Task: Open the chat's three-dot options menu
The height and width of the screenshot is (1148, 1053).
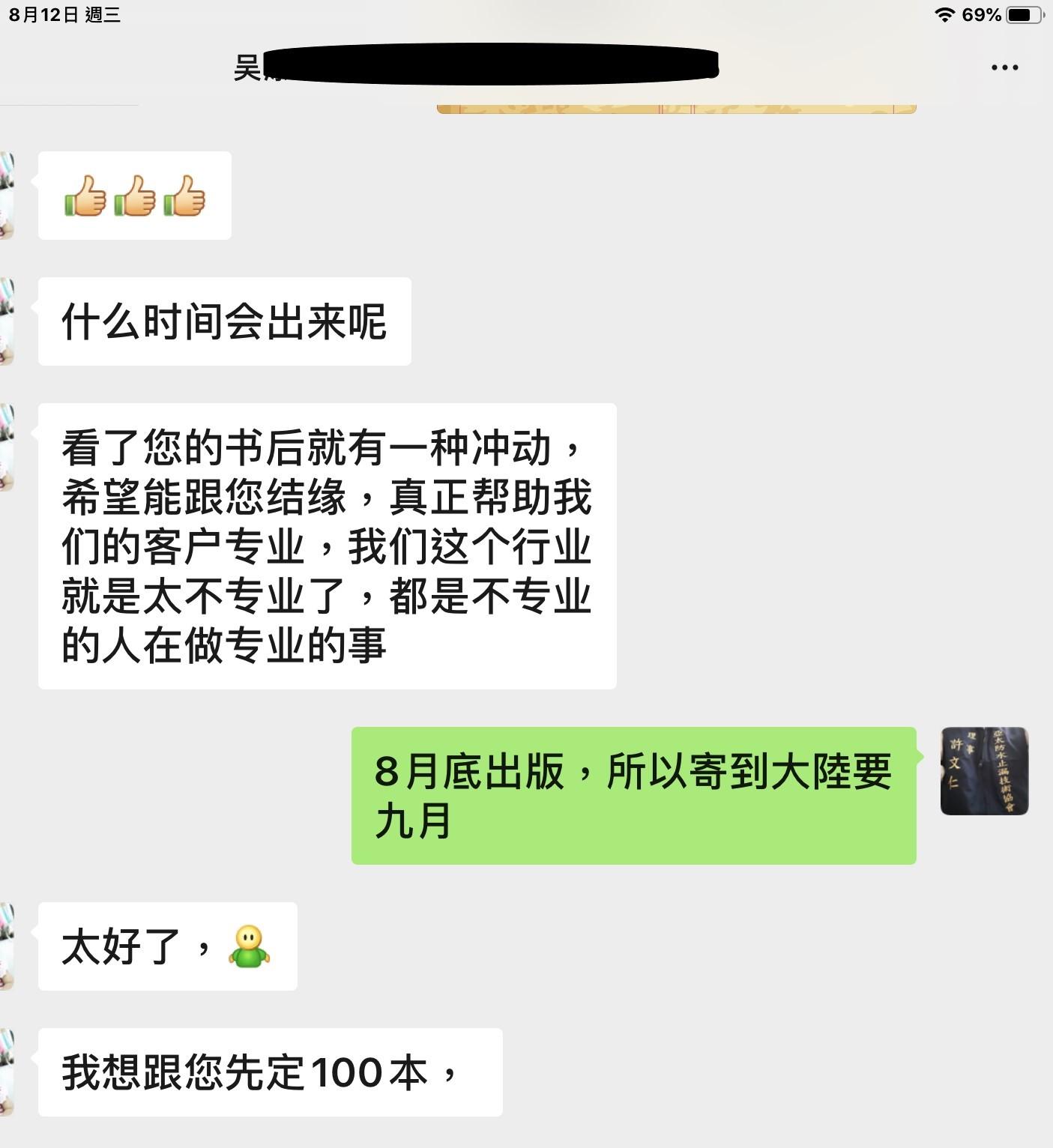Action: [1004, 67]
